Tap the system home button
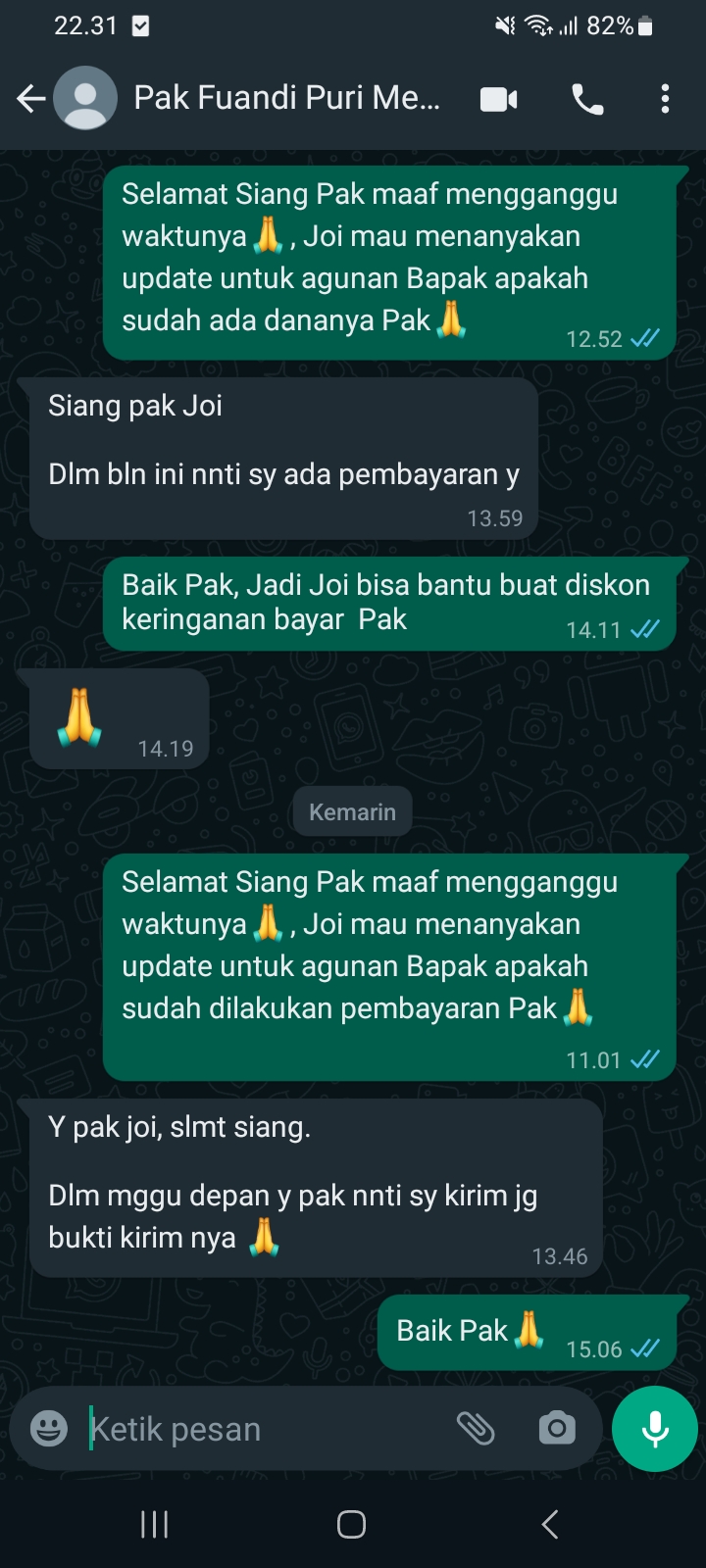 [351, 1524]
